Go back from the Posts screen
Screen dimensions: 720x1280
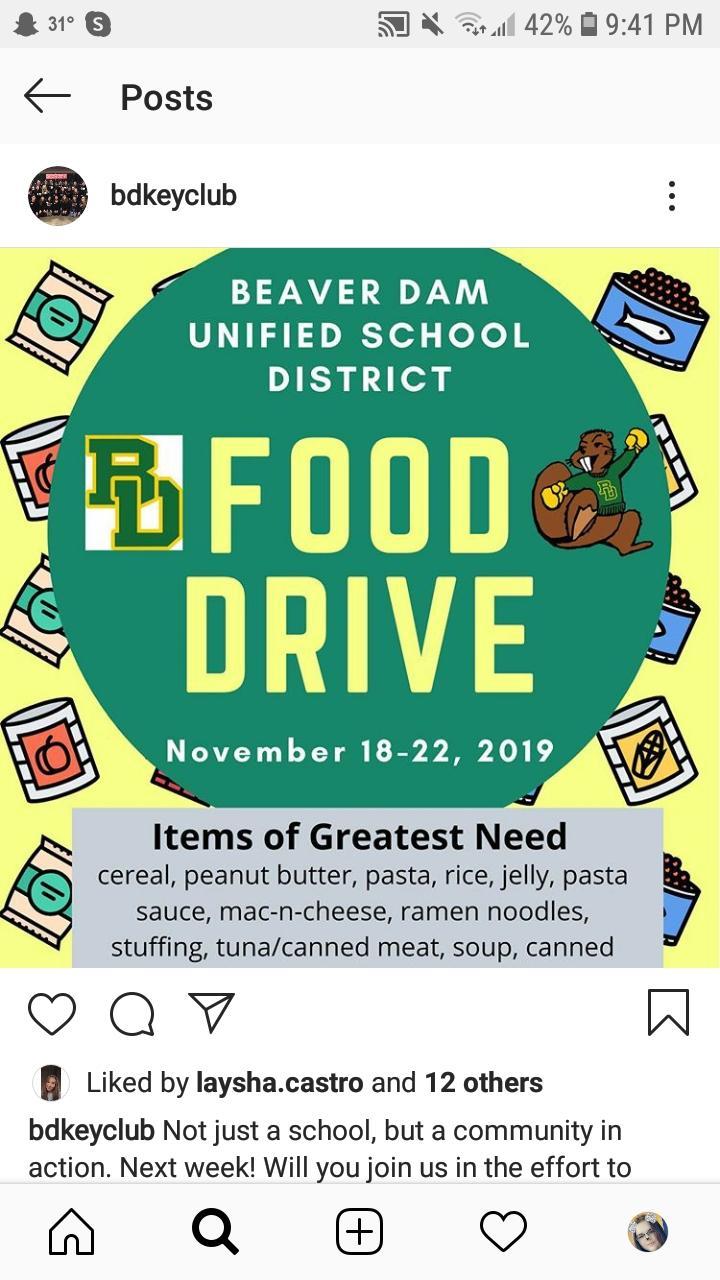(47, 97)
